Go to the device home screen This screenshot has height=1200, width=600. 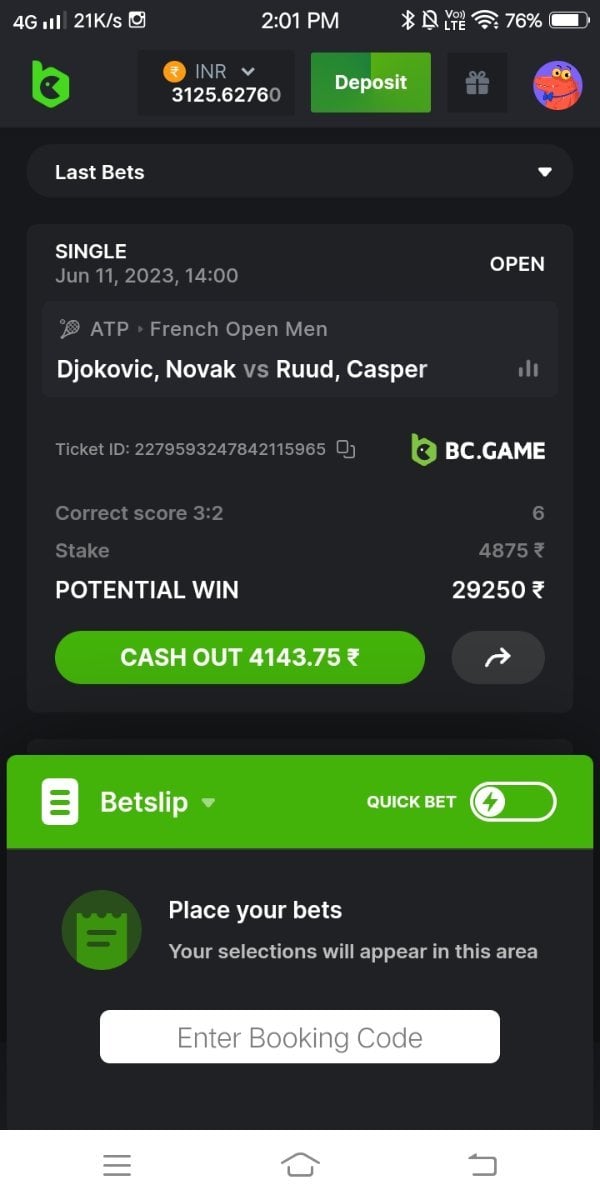click(300, 1164)
